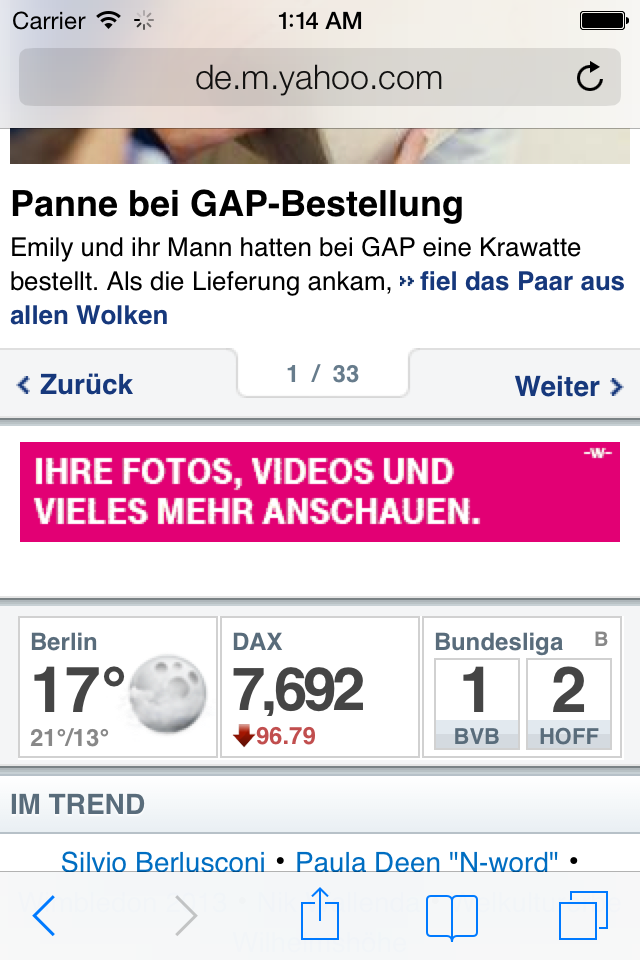Open the DAX stock index card

point(320,687)
